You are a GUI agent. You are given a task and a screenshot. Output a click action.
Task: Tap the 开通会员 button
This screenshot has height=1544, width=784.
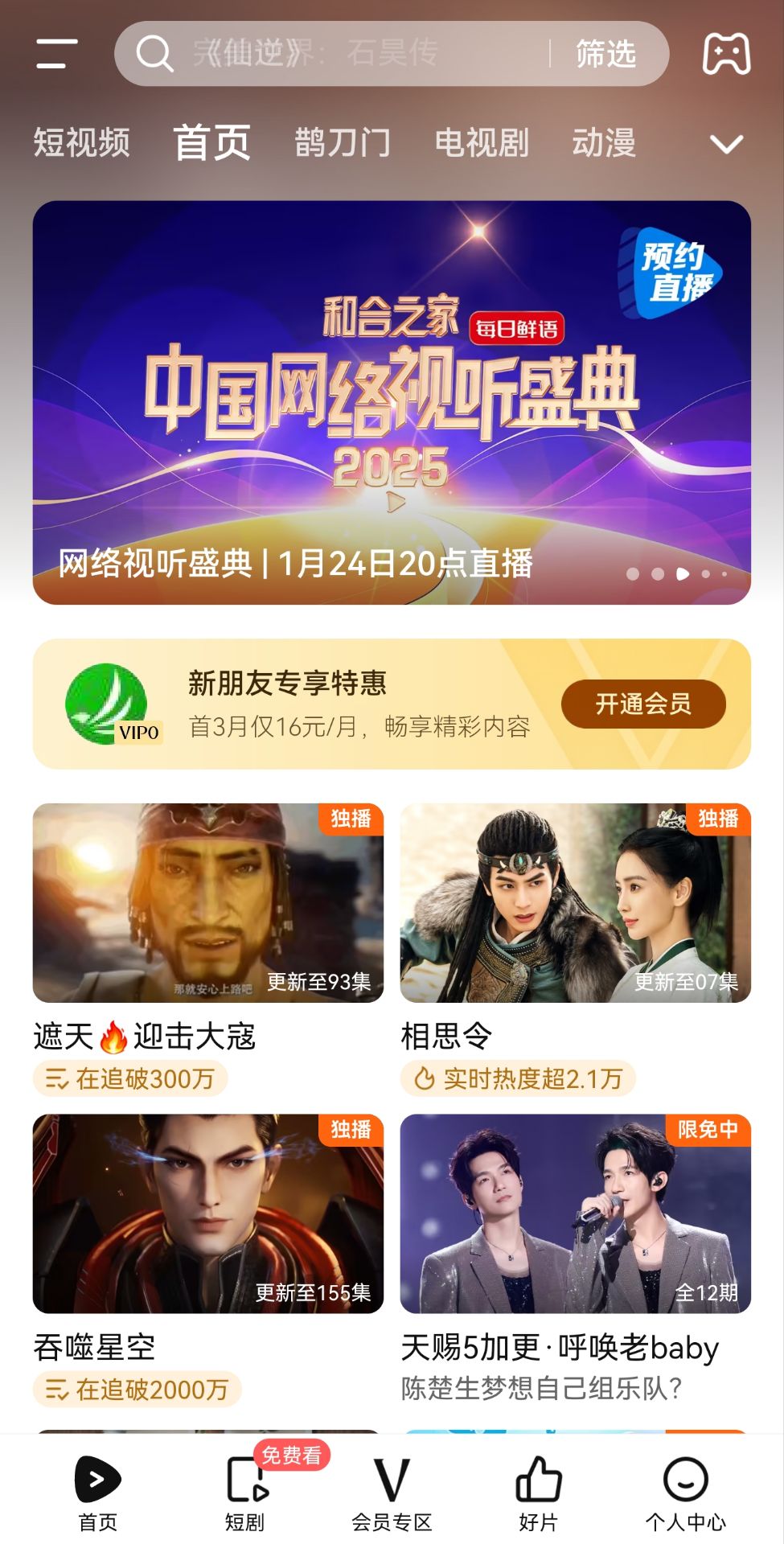tap(643, 704)
